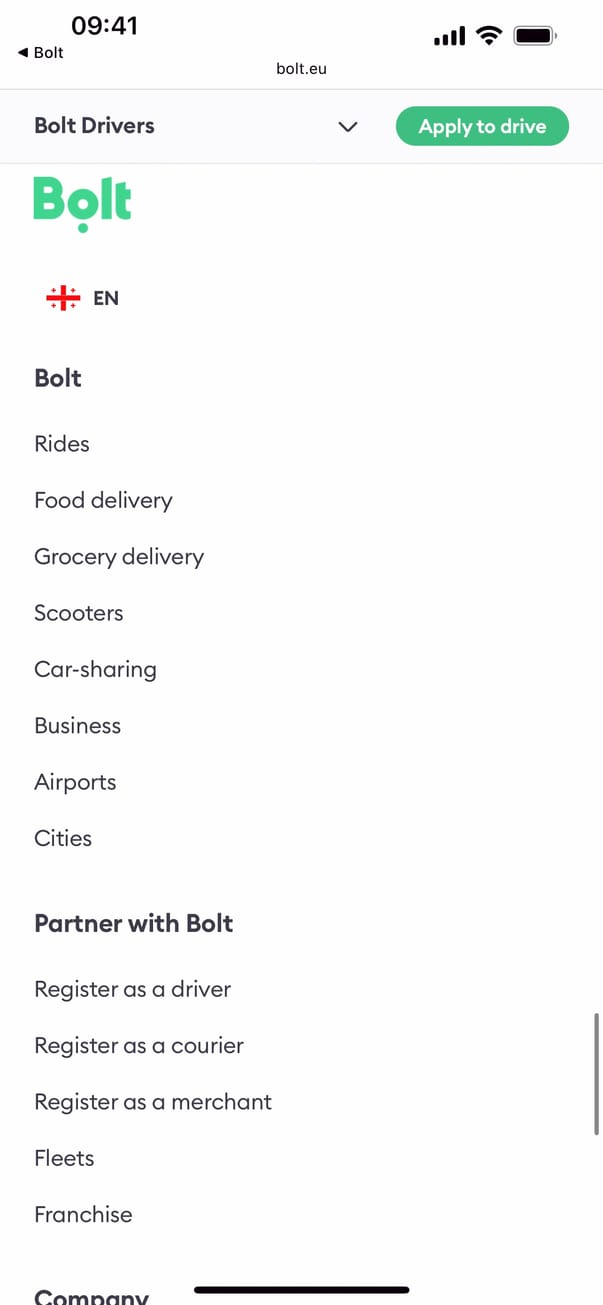
Task: Open Grocery delivery link
Action: pyautogui.click(x=119, y=557)
